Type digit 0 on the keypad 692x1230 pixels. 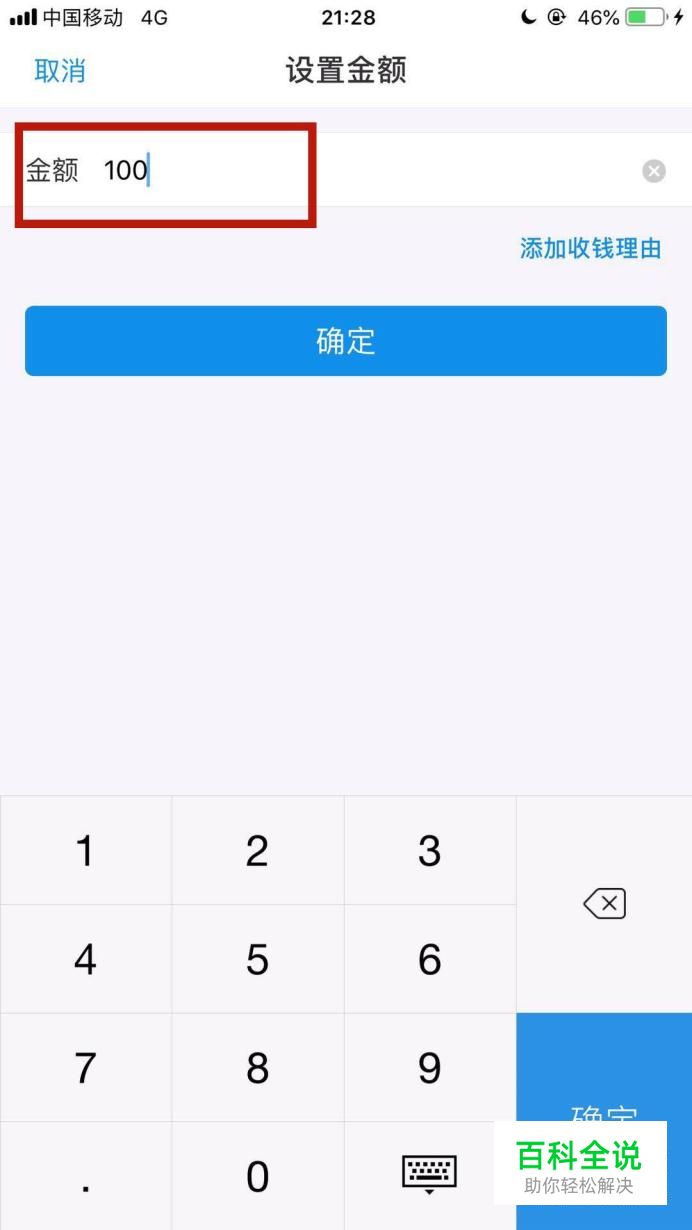[x=258, y=1176]
